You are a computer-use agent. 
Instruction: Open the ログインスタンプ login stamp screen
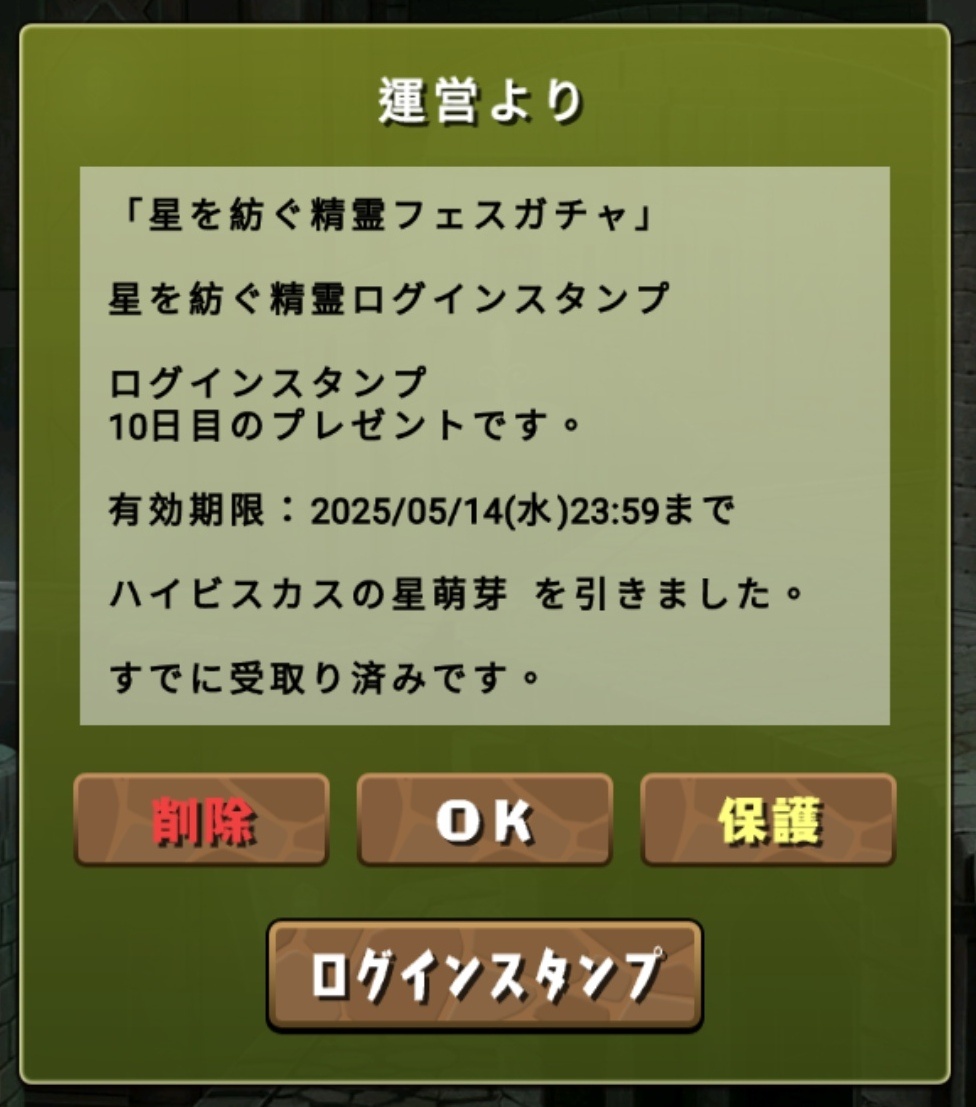[x=485, y=975]
